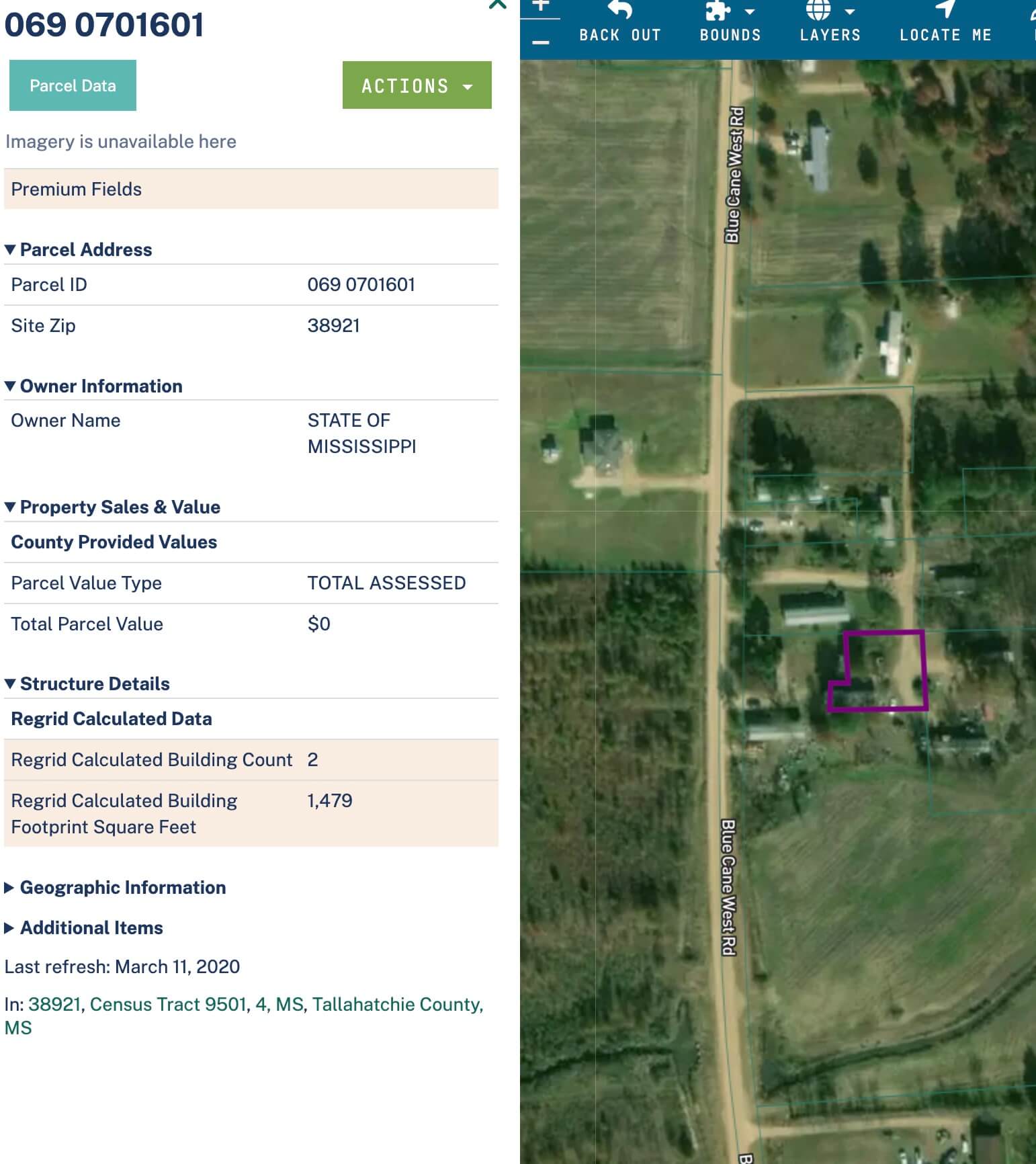Image resolution: width=1036 pixels, height=1164 pixels.
Task: Collapse the Owner Information section arrow
Action: tap(10, 386)
